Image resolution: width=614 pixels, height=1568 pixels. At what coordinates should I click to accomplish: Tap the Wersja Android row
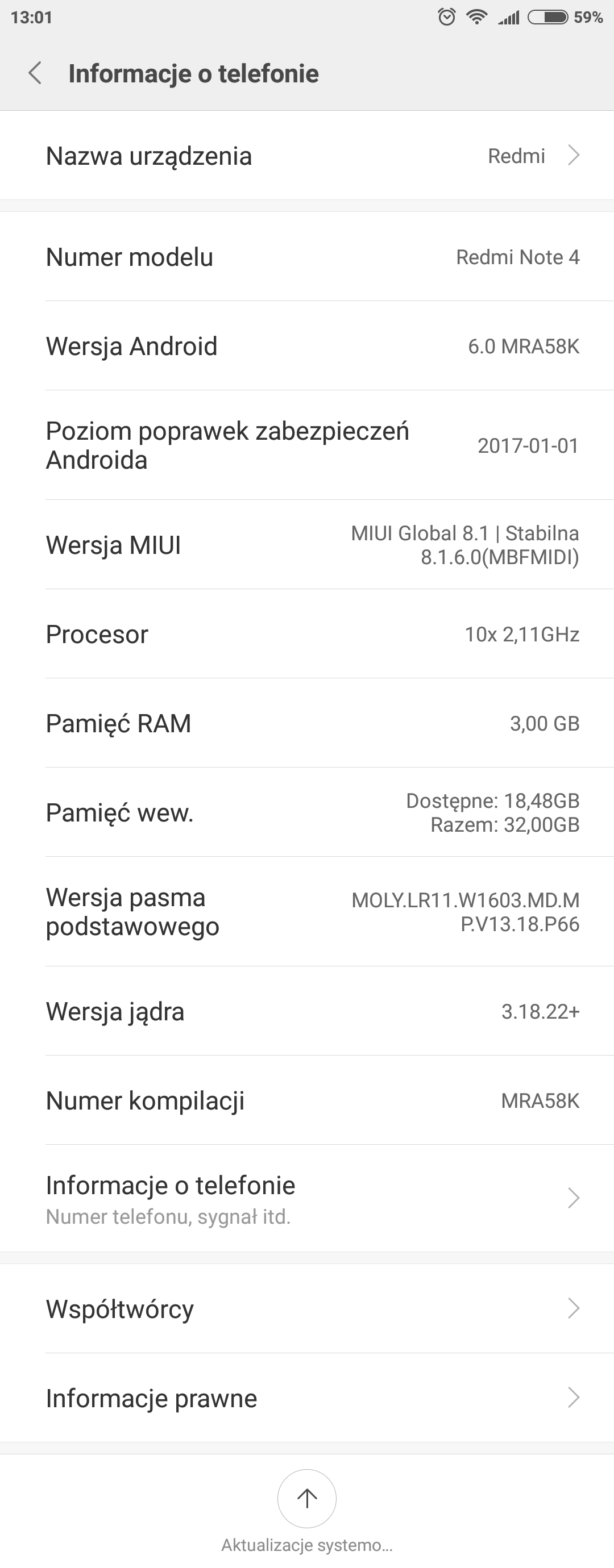coord(307,346)
